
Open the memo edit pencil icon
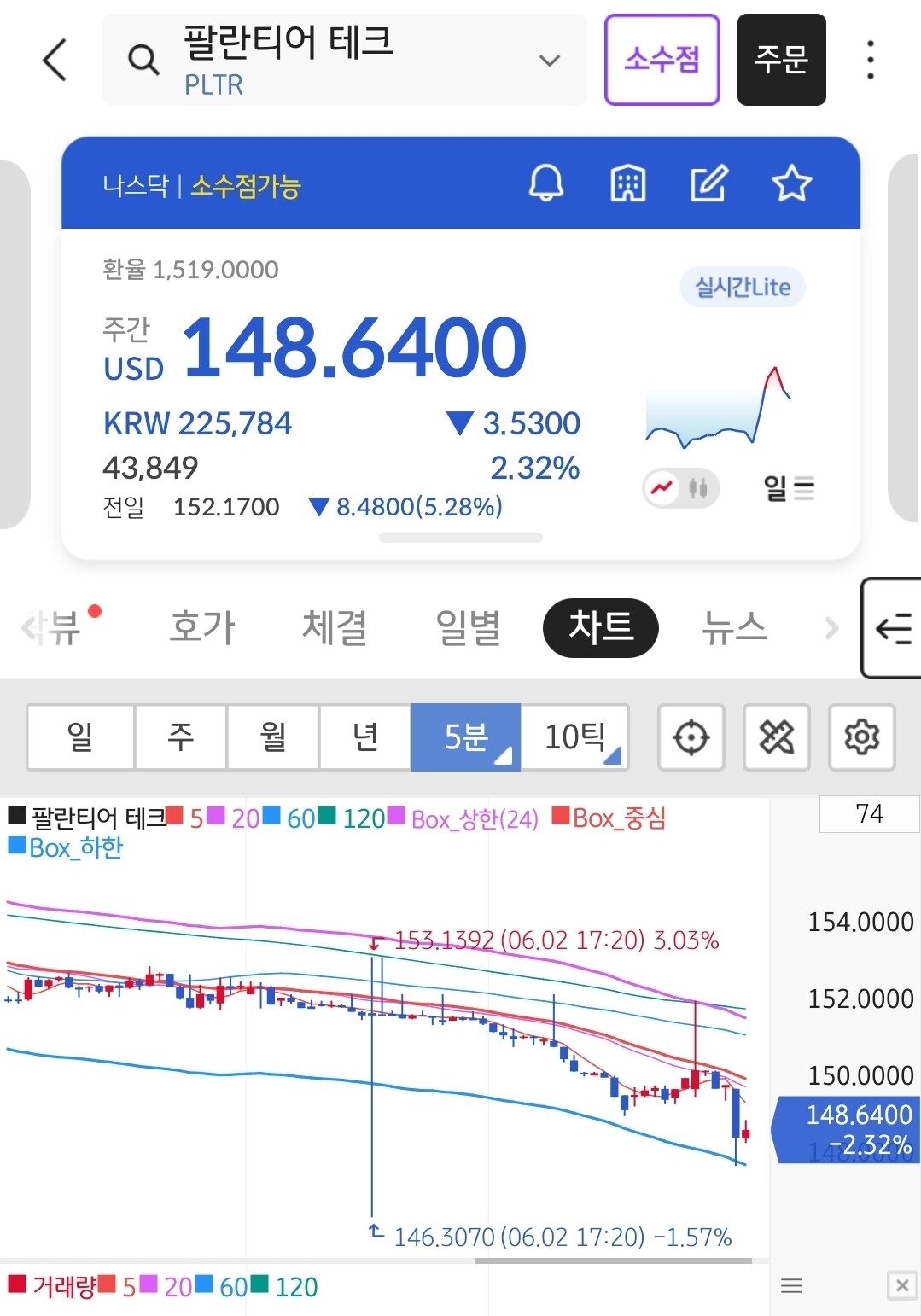click(x=709, y=183)
